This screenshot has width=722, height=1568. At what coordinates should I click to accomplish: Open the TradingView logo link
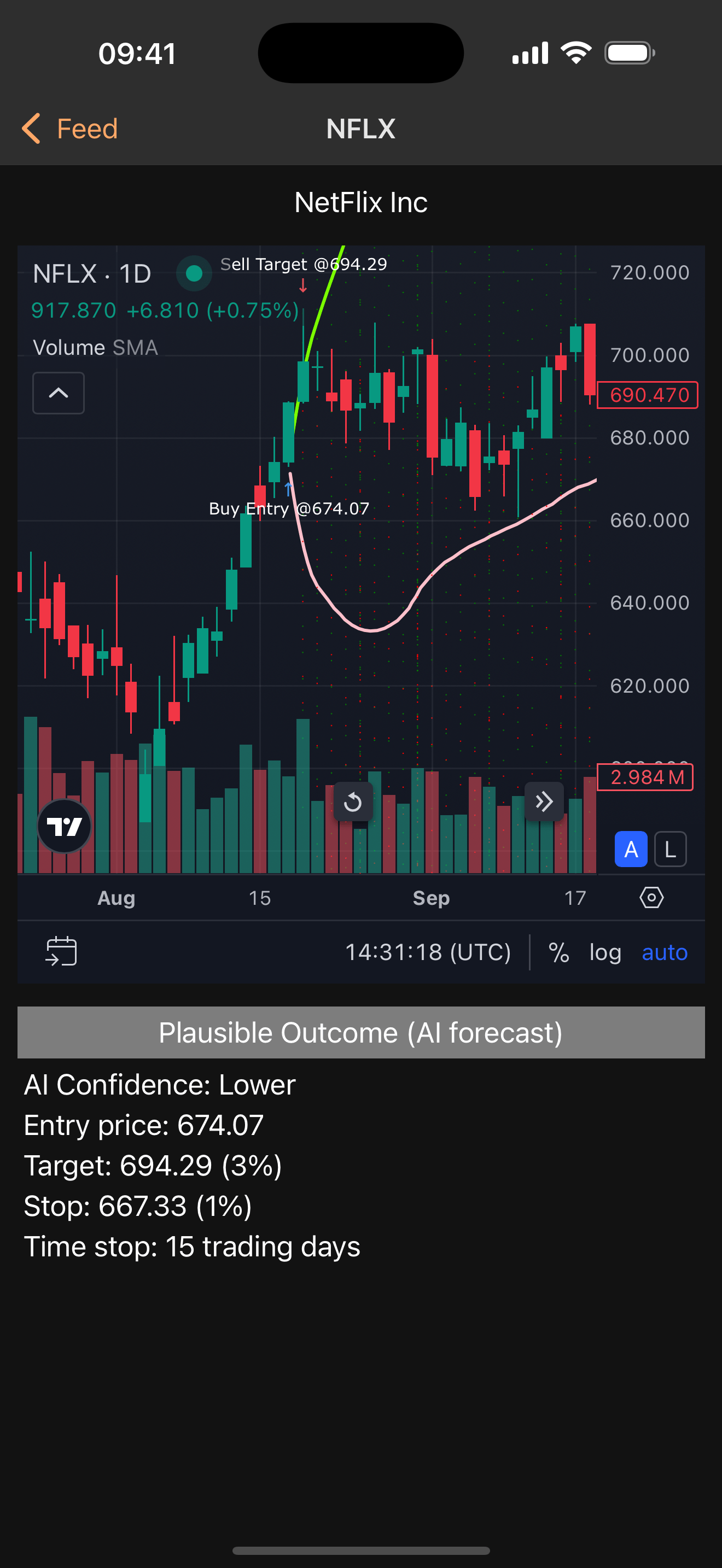click(x=65, y=827)
